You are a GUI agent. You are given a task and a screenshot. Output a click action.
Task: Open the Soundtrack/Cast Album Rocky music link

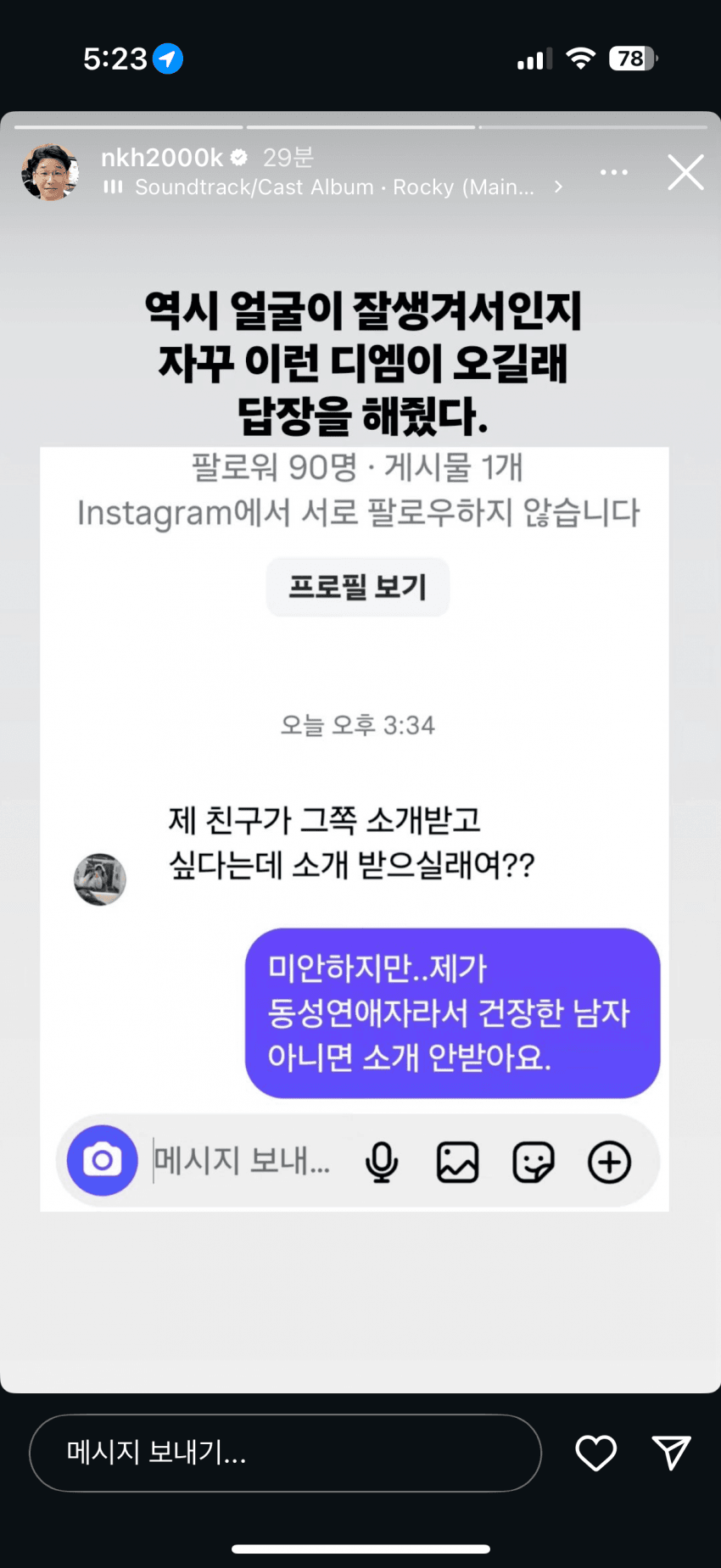pos(334,187)
